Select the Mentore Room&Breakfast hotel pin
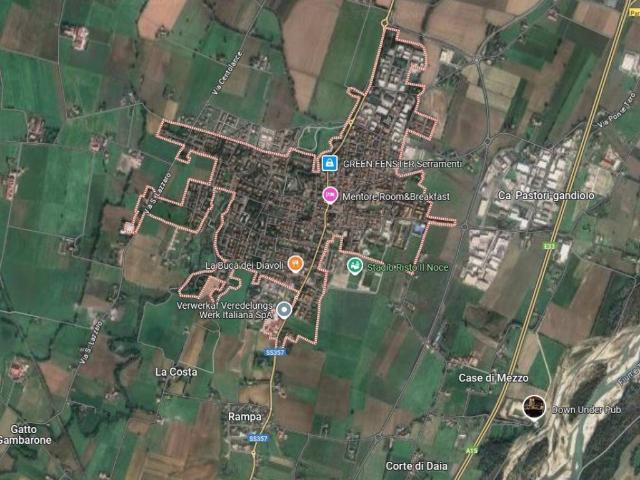Image resolution: width=640 pixels, height=480 pixels. (330, 195)
